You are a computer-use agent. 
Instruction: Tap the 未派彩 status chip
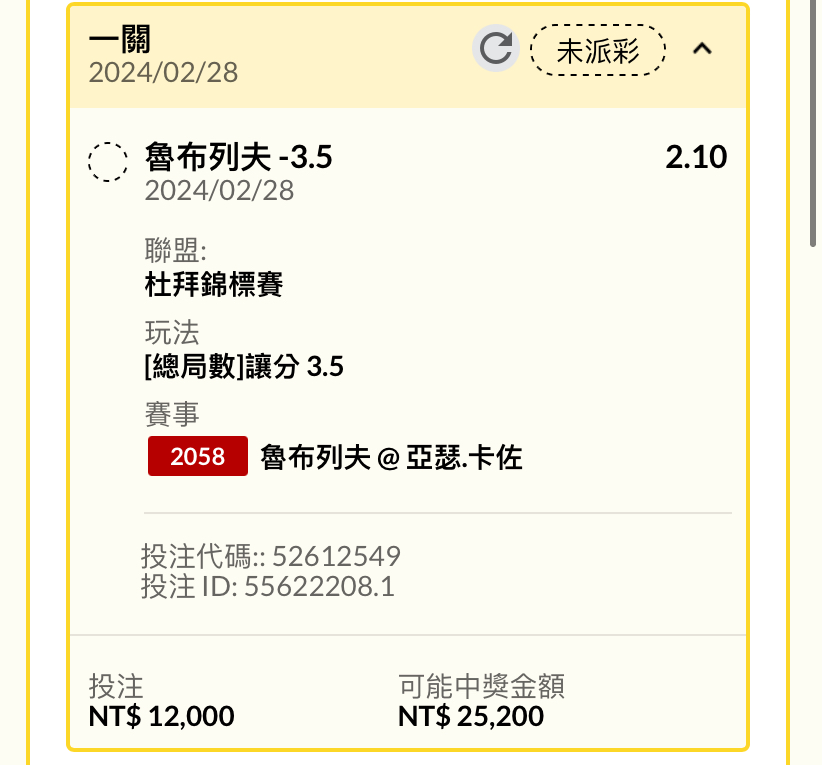click(x=598, y=50)
